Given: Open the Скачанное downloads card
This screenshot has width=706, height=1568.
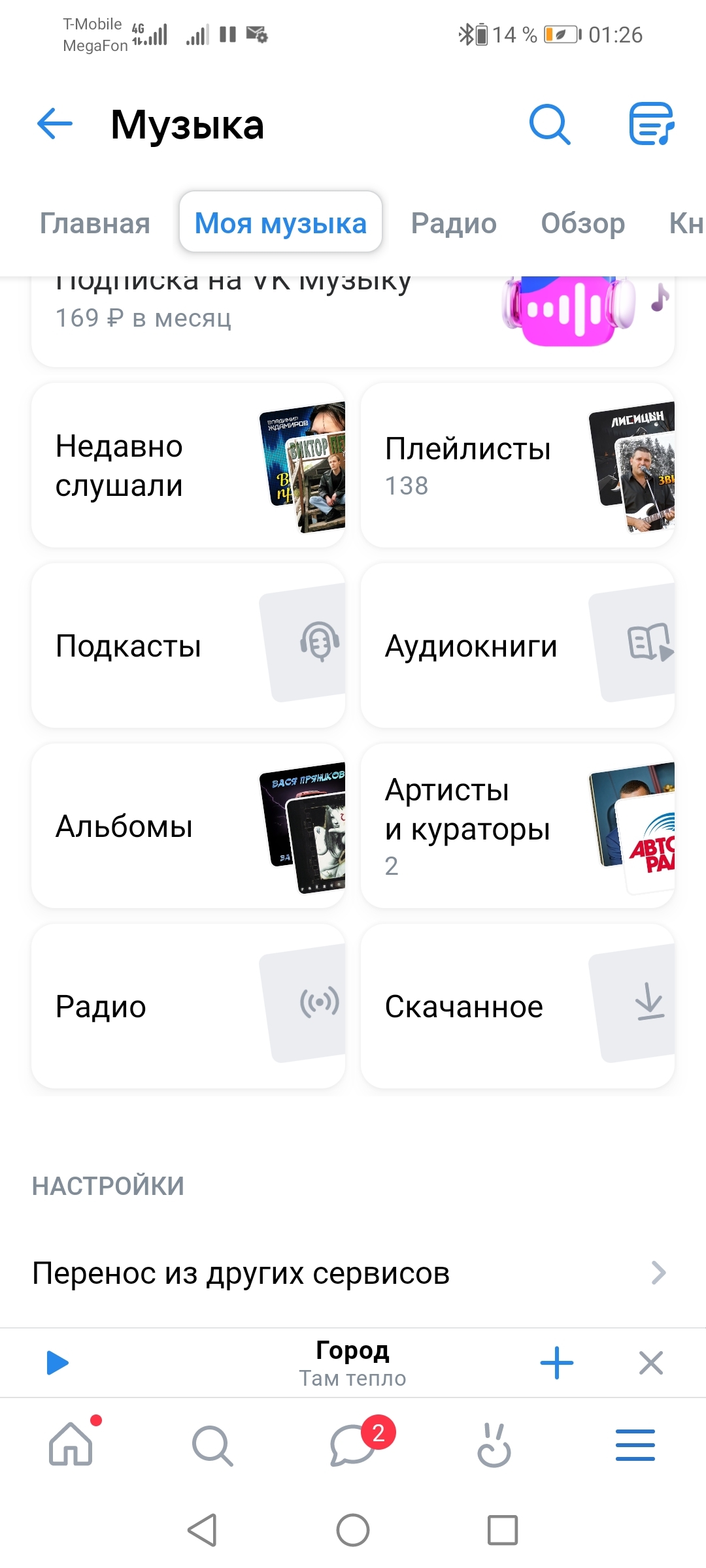Looking at the screenshot, I should pyautogui.click(x=517, y=1006).
